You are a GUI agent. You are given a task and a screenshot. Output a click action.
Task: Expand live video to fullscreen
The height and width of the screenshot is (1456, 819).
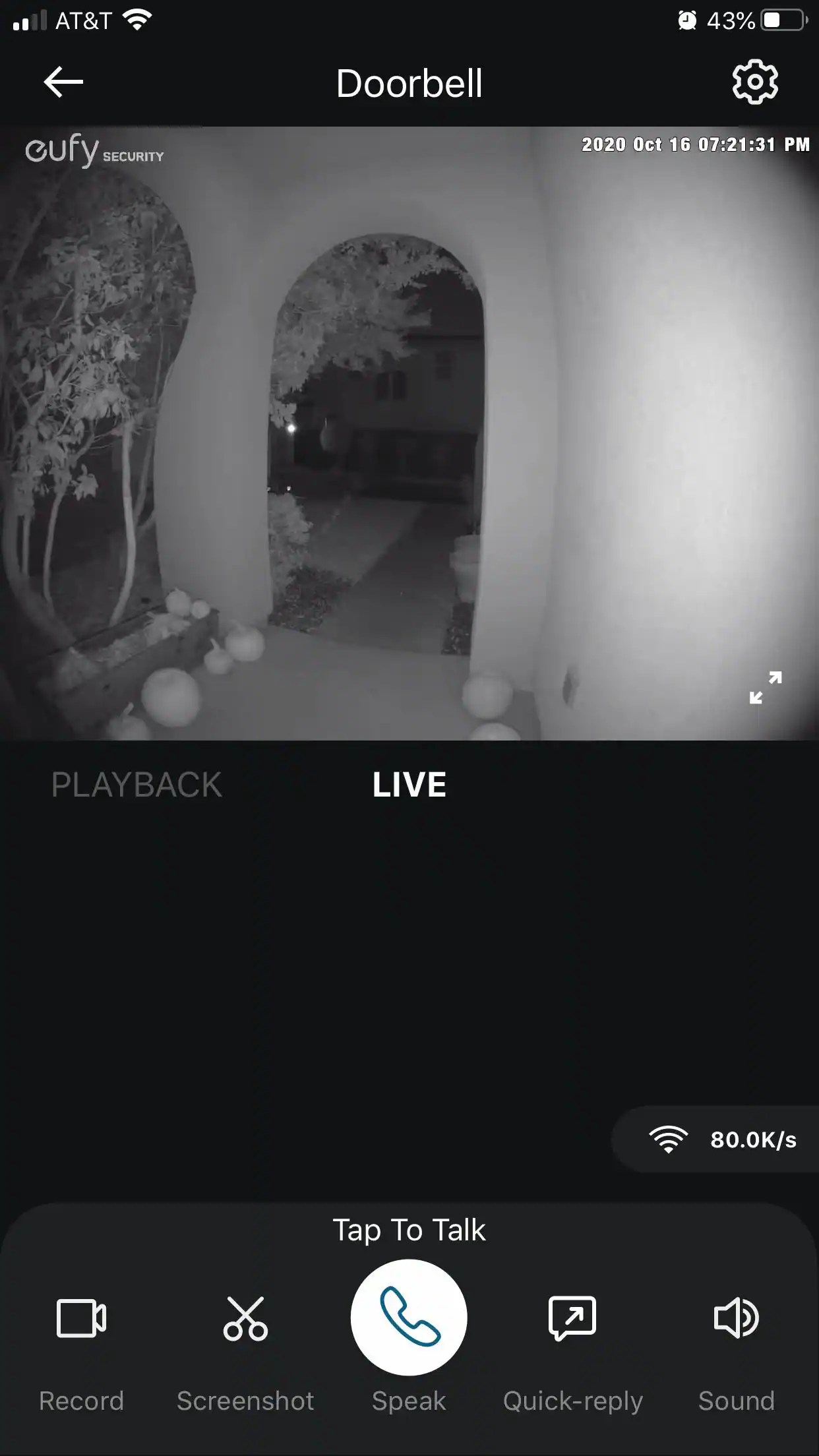(765, 688)
